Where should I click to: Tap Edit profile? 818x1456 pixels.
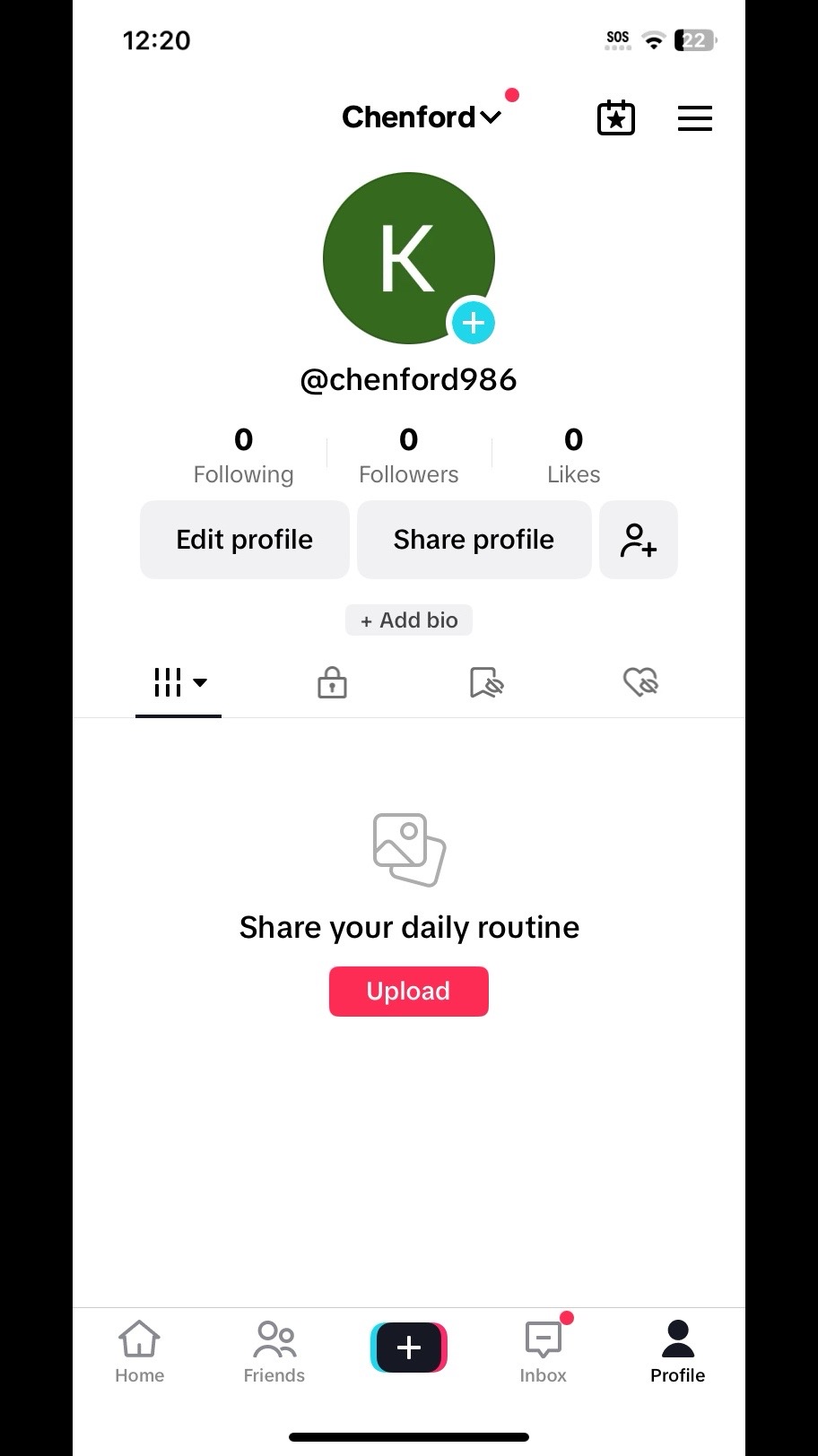tap(244, 540)
